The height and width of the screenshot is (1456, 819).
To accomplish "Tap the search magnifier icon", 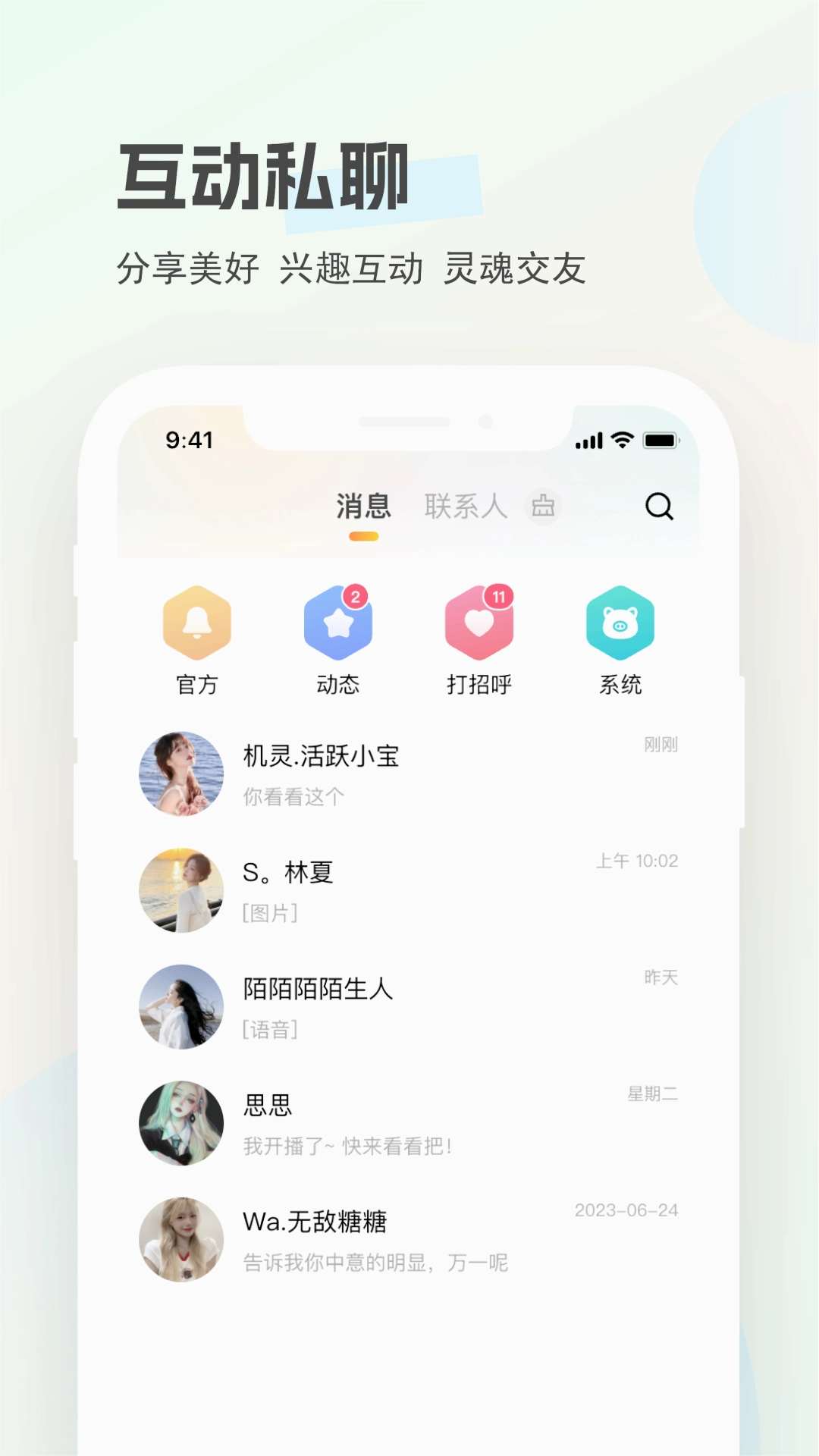I will (x=659, y=507).
